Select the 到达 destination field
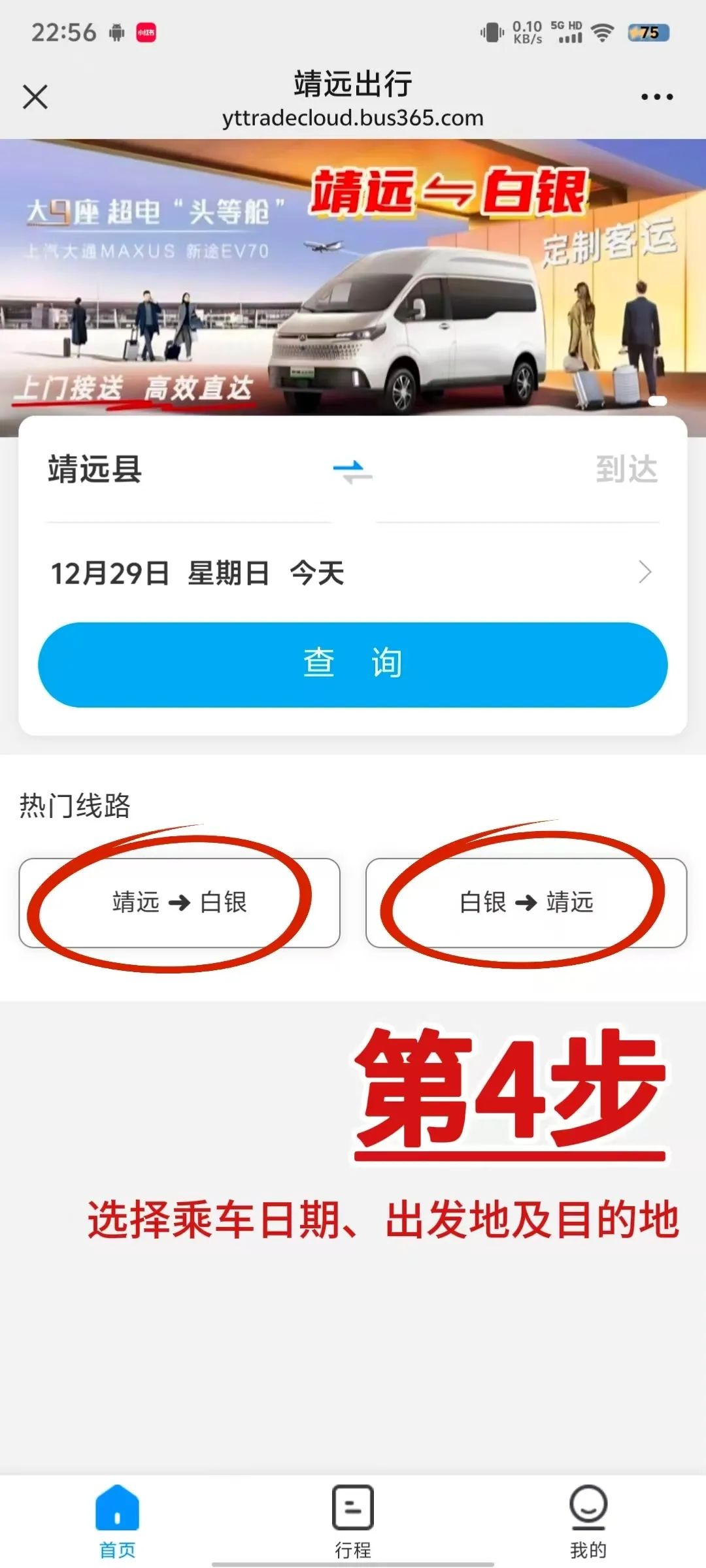 [x=625, y=470]
